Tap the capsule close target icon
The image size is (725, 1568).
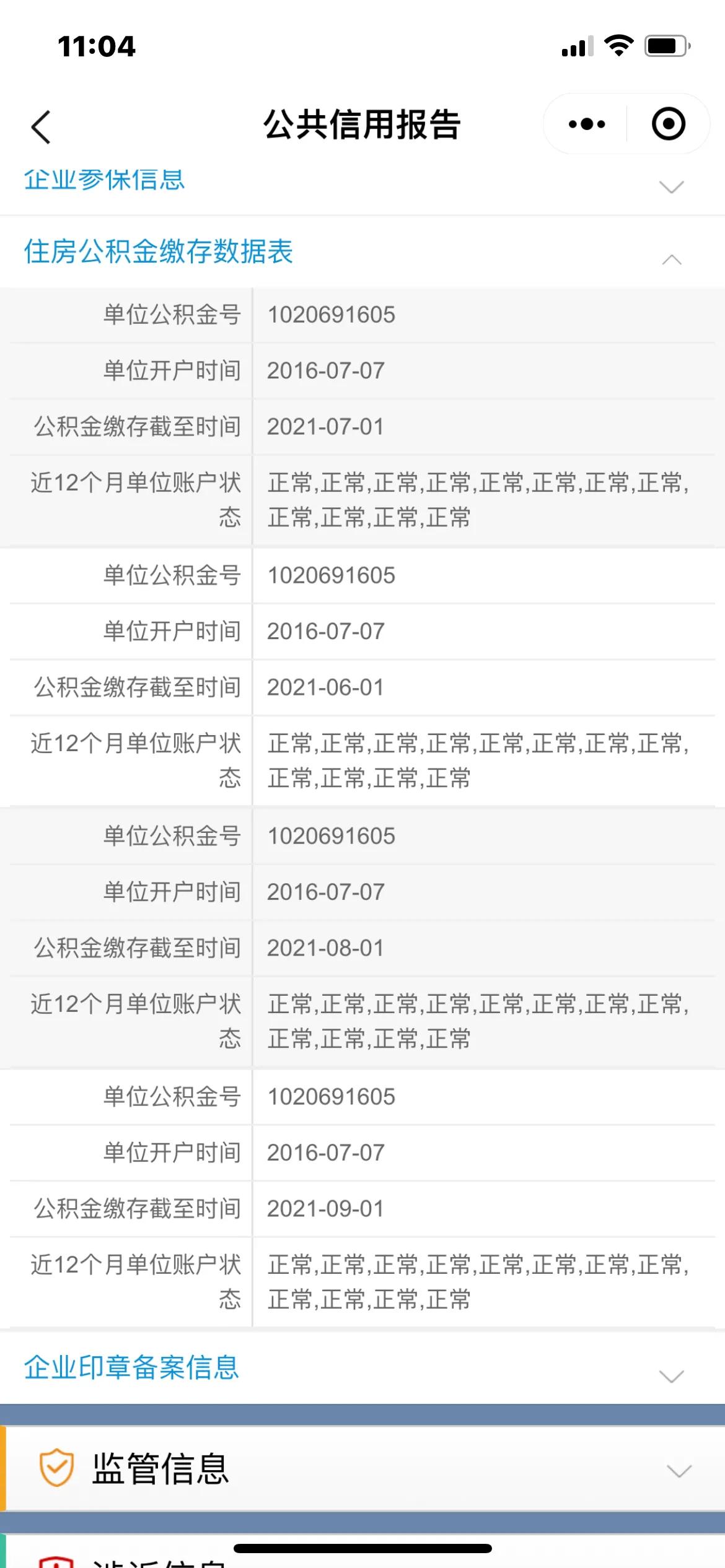(x=668, y=123)
